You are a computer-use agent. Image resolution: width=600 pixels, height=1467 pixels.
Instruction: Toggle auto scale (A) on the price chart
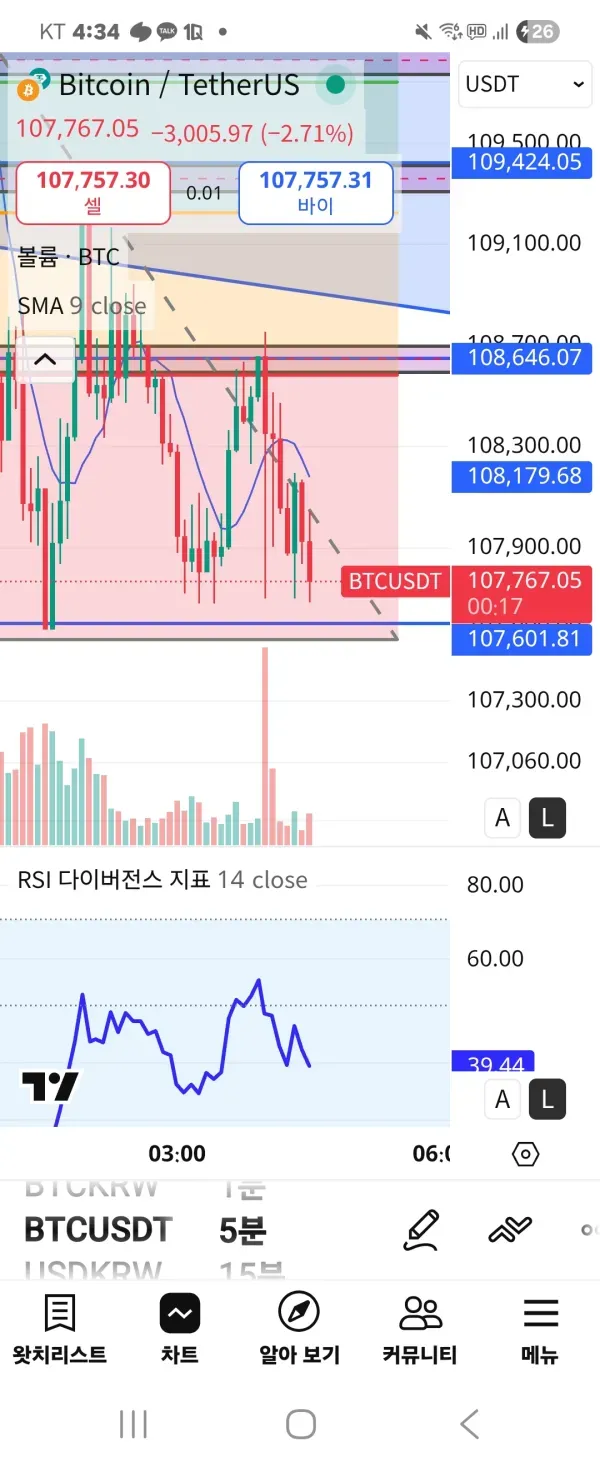[503, 818]
